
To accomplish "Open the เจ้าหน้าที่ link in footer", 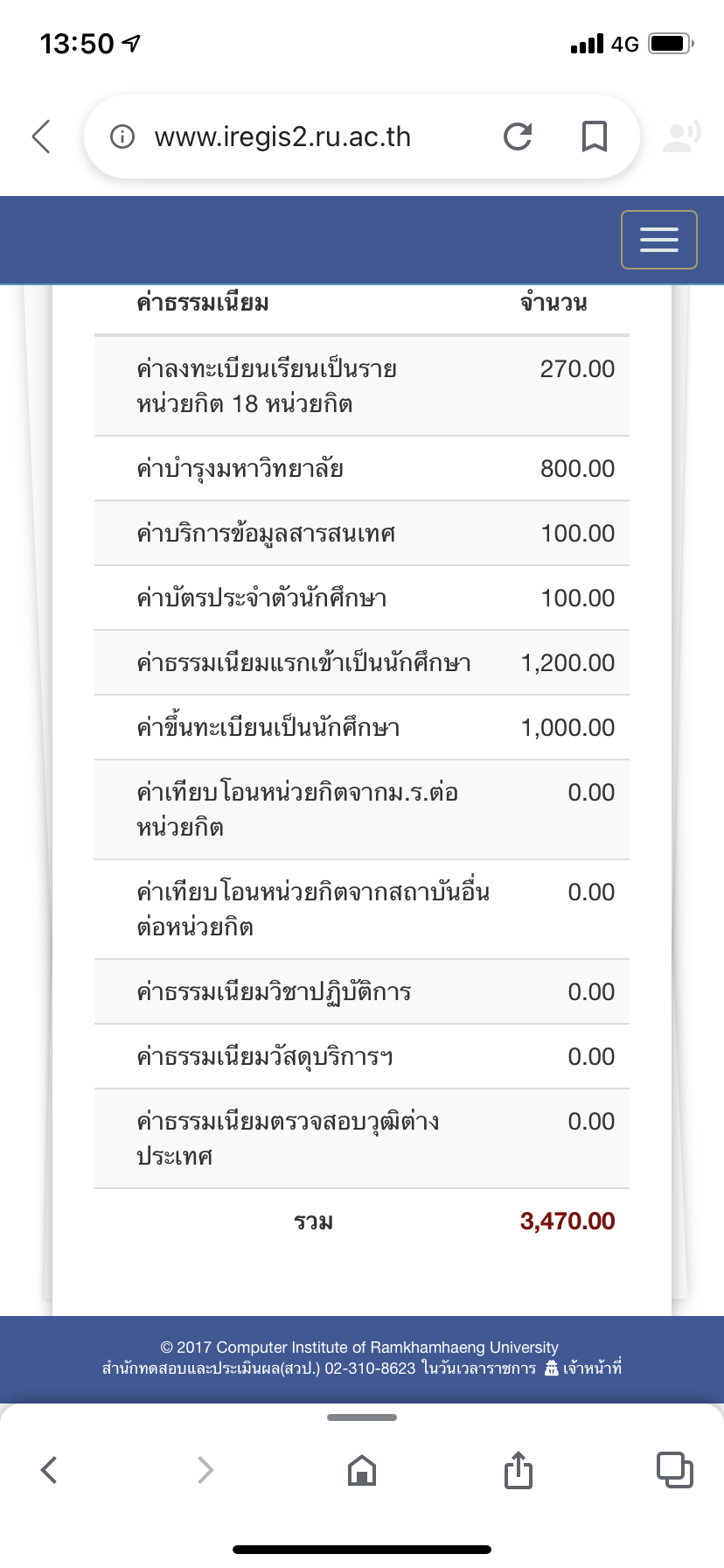I will click(583, 1368).
